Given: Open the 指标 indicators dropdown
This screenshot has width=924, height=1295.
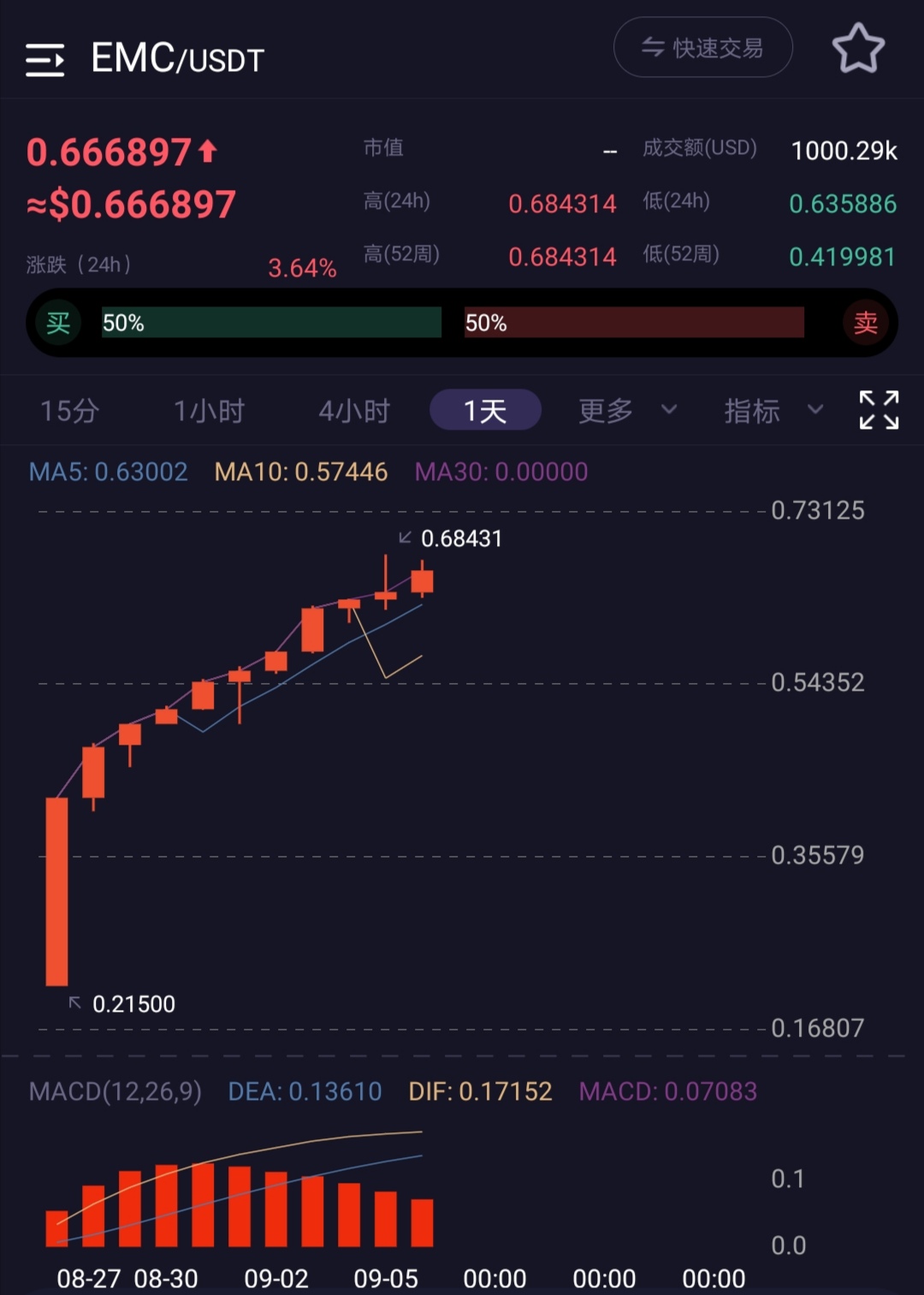Looking at the screenshot, I should point(773,411).
